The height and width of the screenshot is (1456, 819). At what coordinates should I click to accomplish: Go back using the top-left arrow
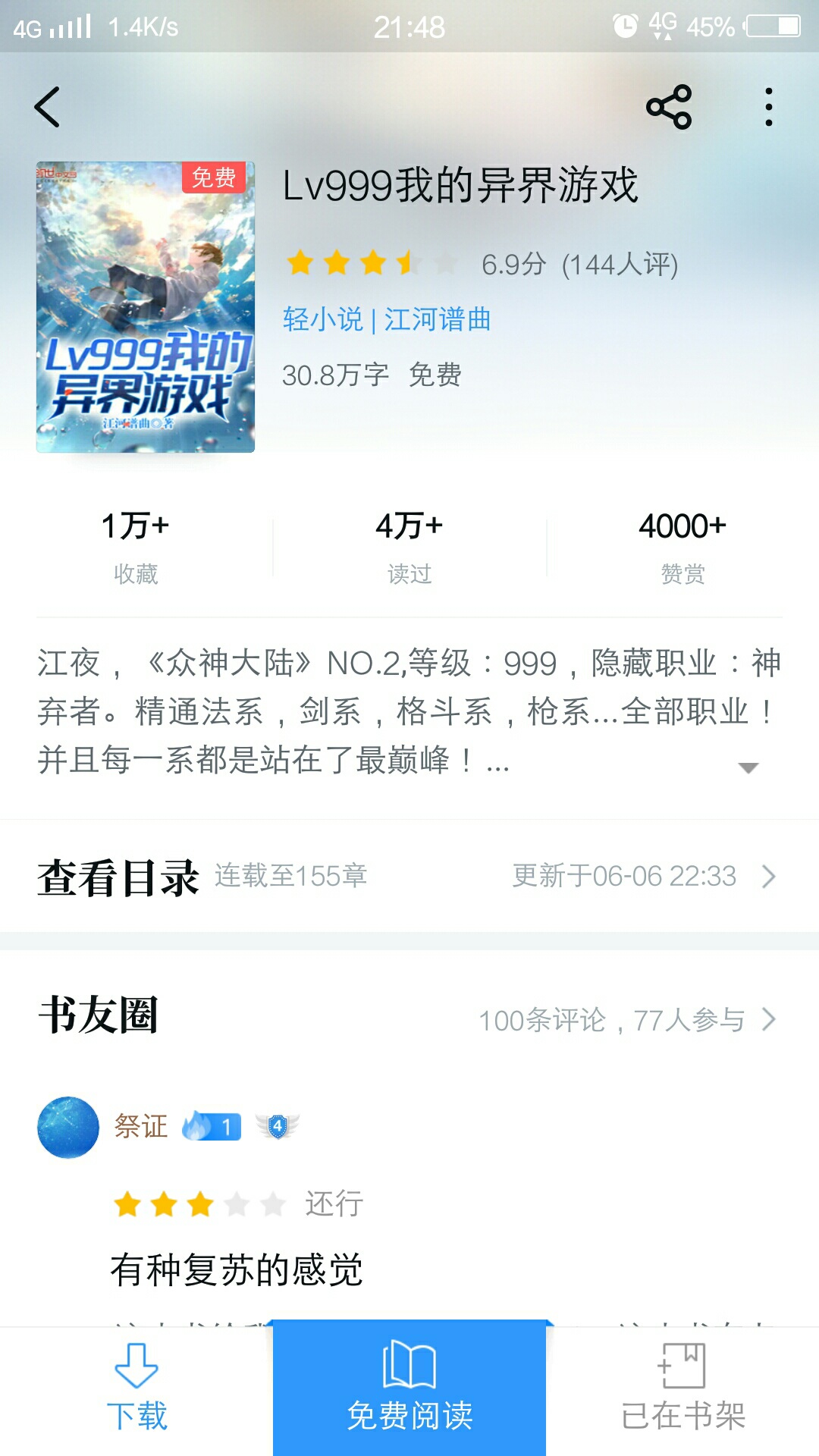coord(47,107)
